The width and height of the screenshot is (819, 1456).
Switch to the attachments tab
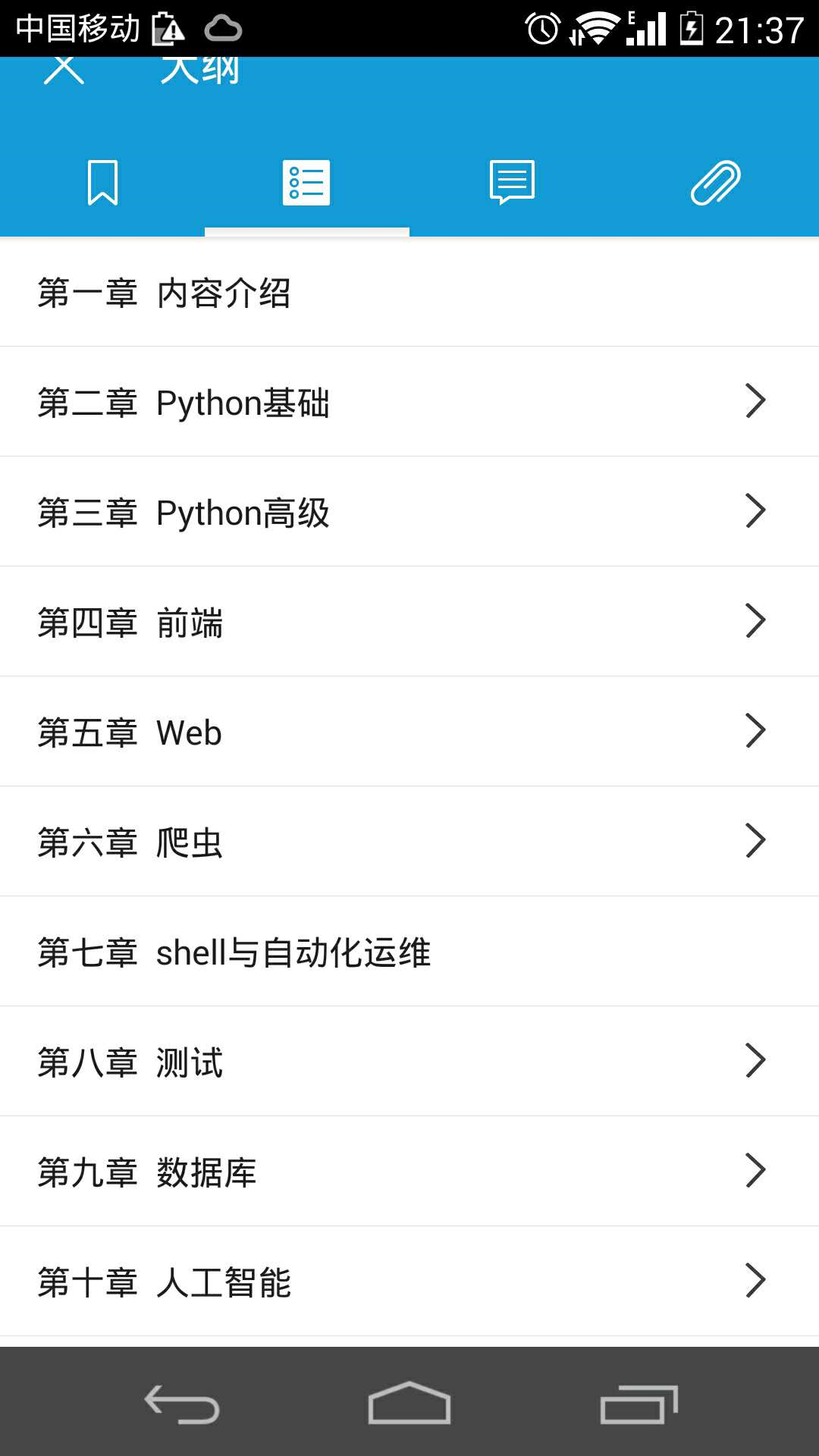point(716,183)
